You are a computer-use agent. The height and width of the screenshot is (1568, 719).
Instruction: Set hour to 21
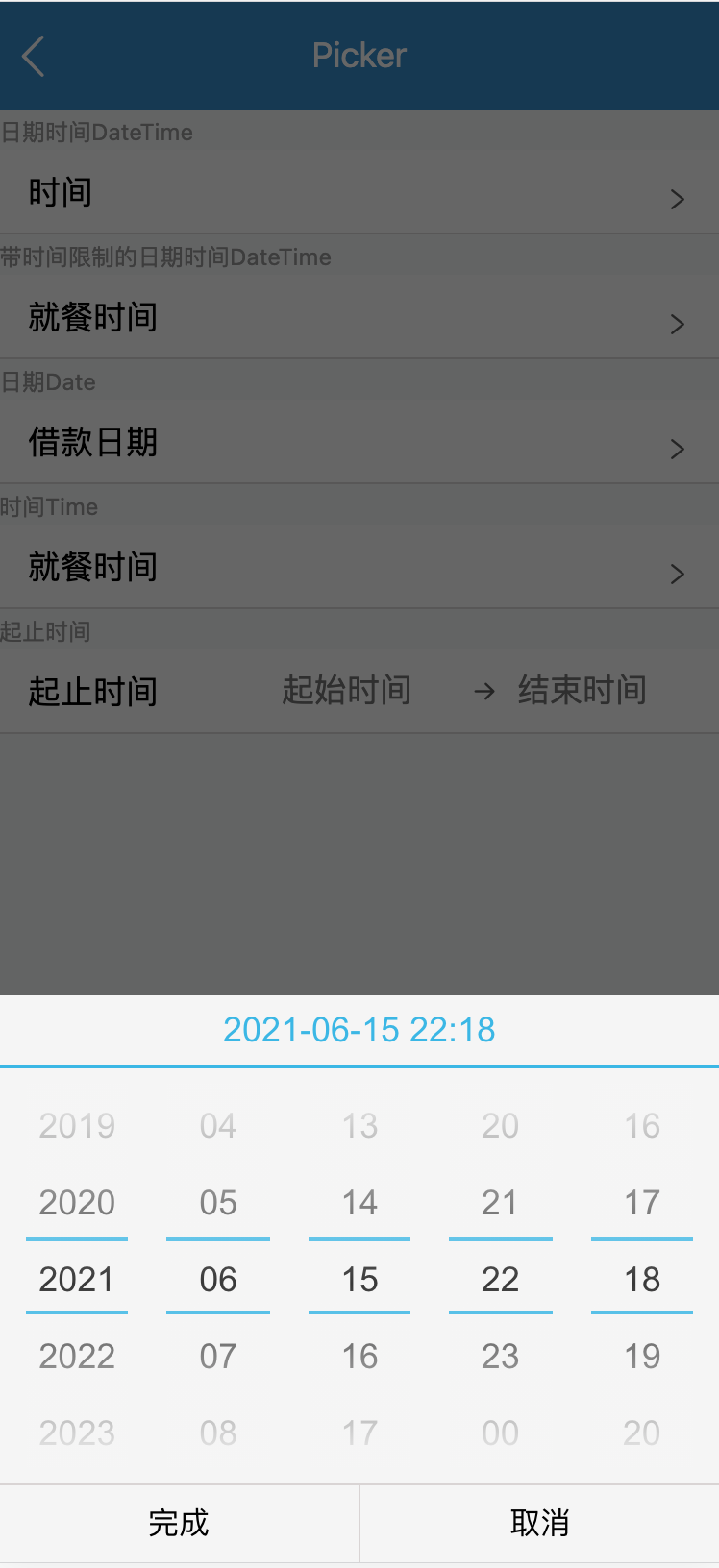coord(500,1203)
